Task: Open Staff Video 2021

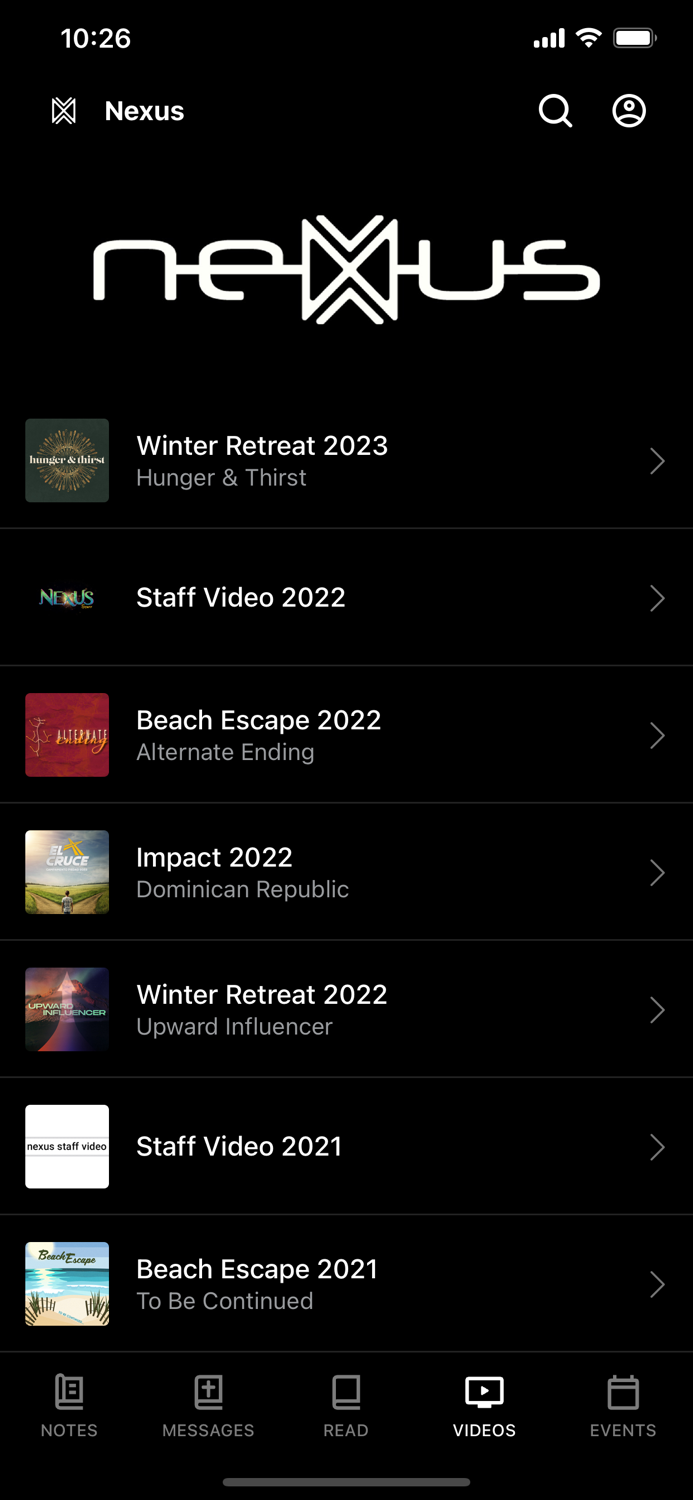Action: coord(346,1146)
